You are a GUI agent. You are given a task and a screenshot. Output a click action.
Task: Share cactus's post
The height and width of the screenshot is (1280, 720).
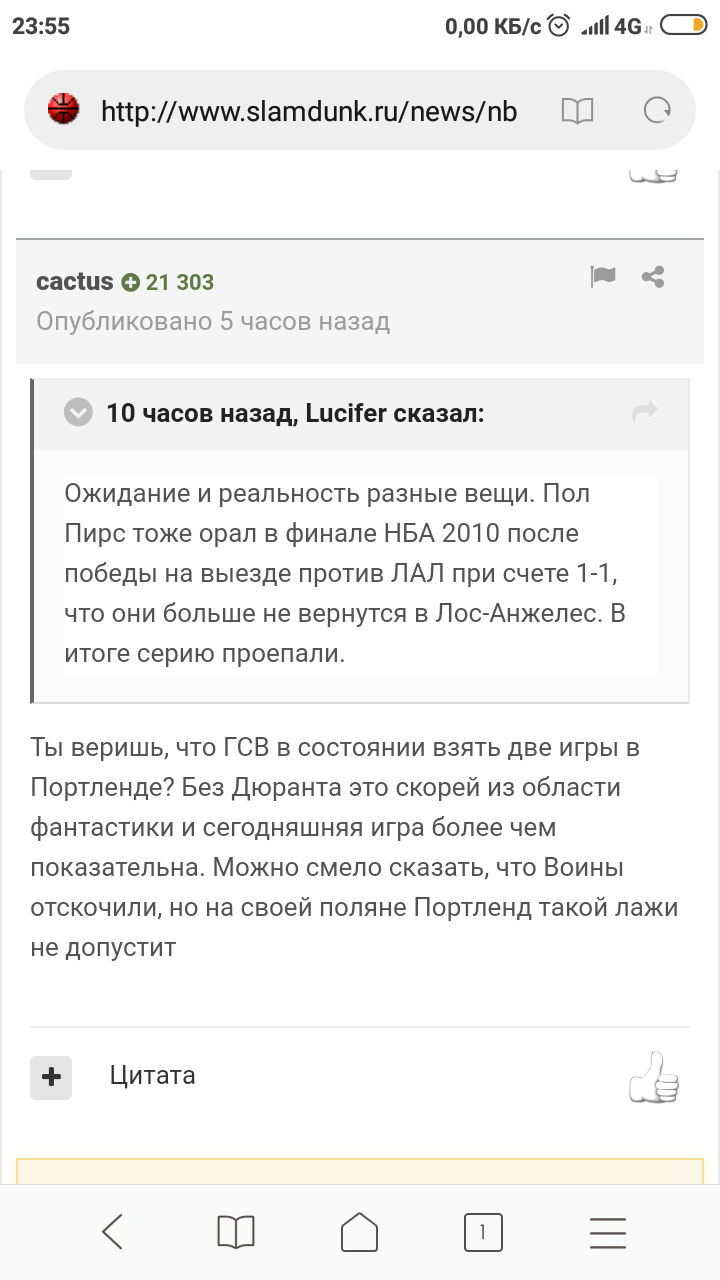pos(653,277)
